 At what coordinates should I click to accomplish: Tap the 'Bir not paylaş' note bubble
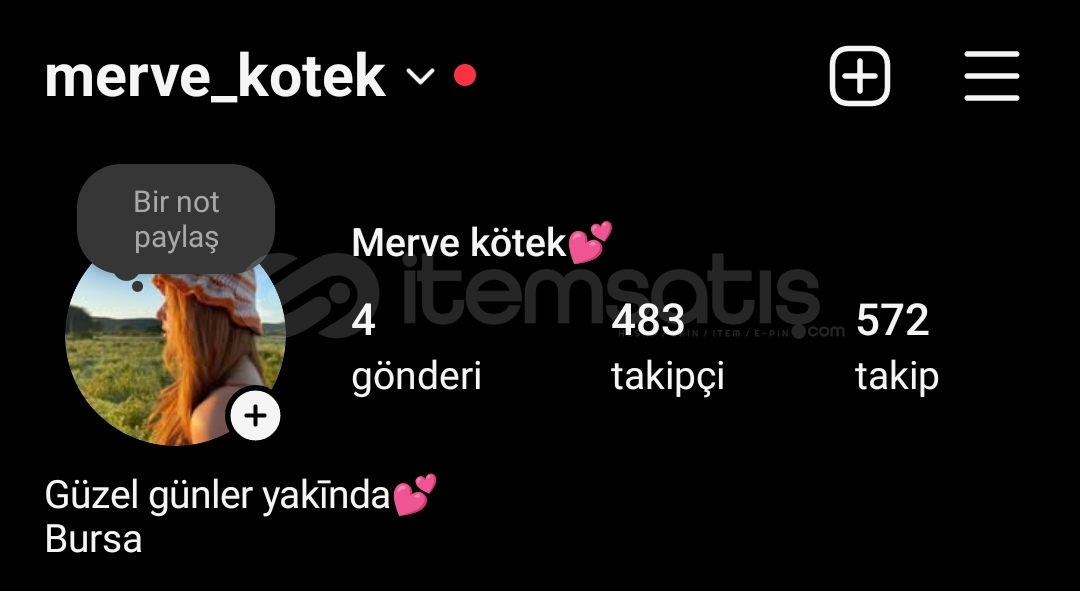pos(176,219)
